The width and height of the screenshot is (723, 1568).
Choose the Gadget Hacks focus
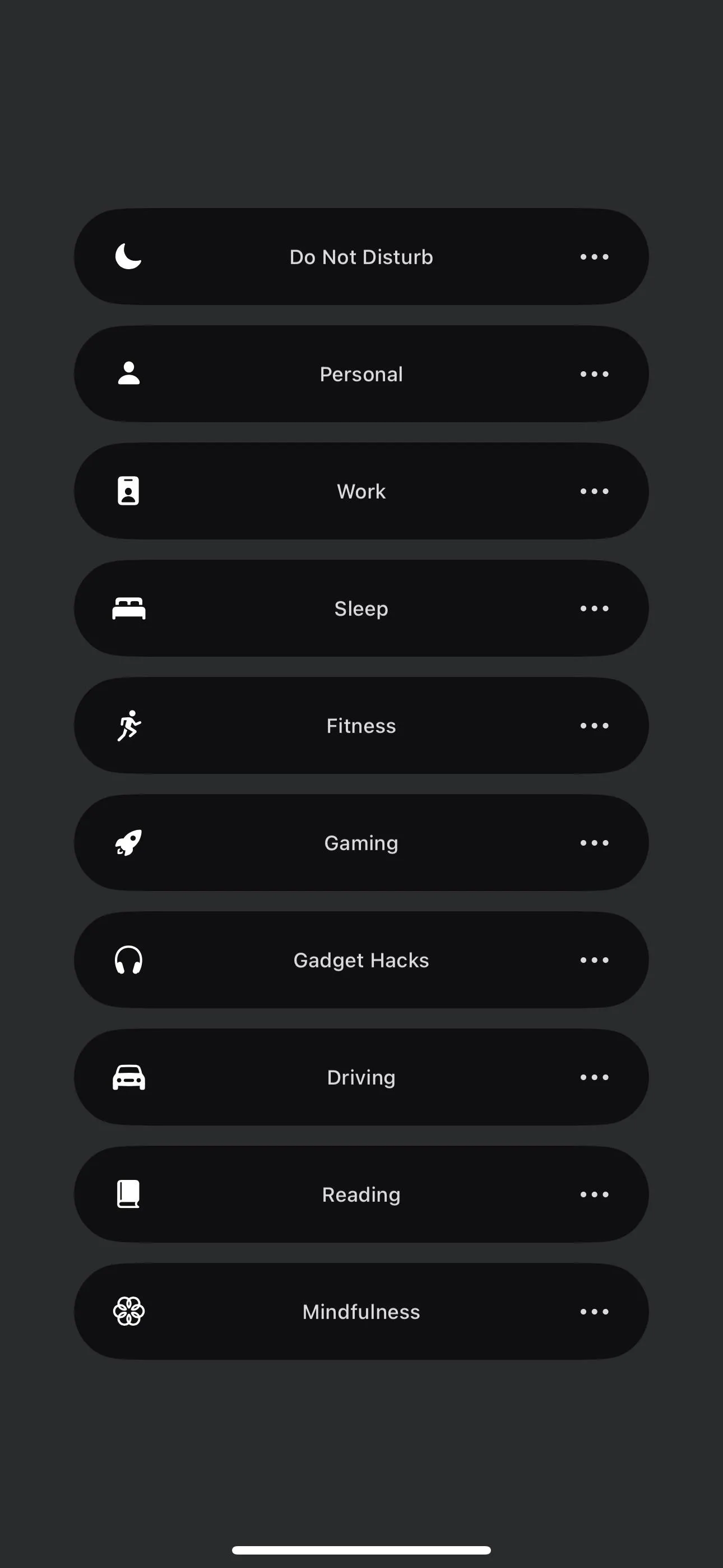click(x=361, y=960)
